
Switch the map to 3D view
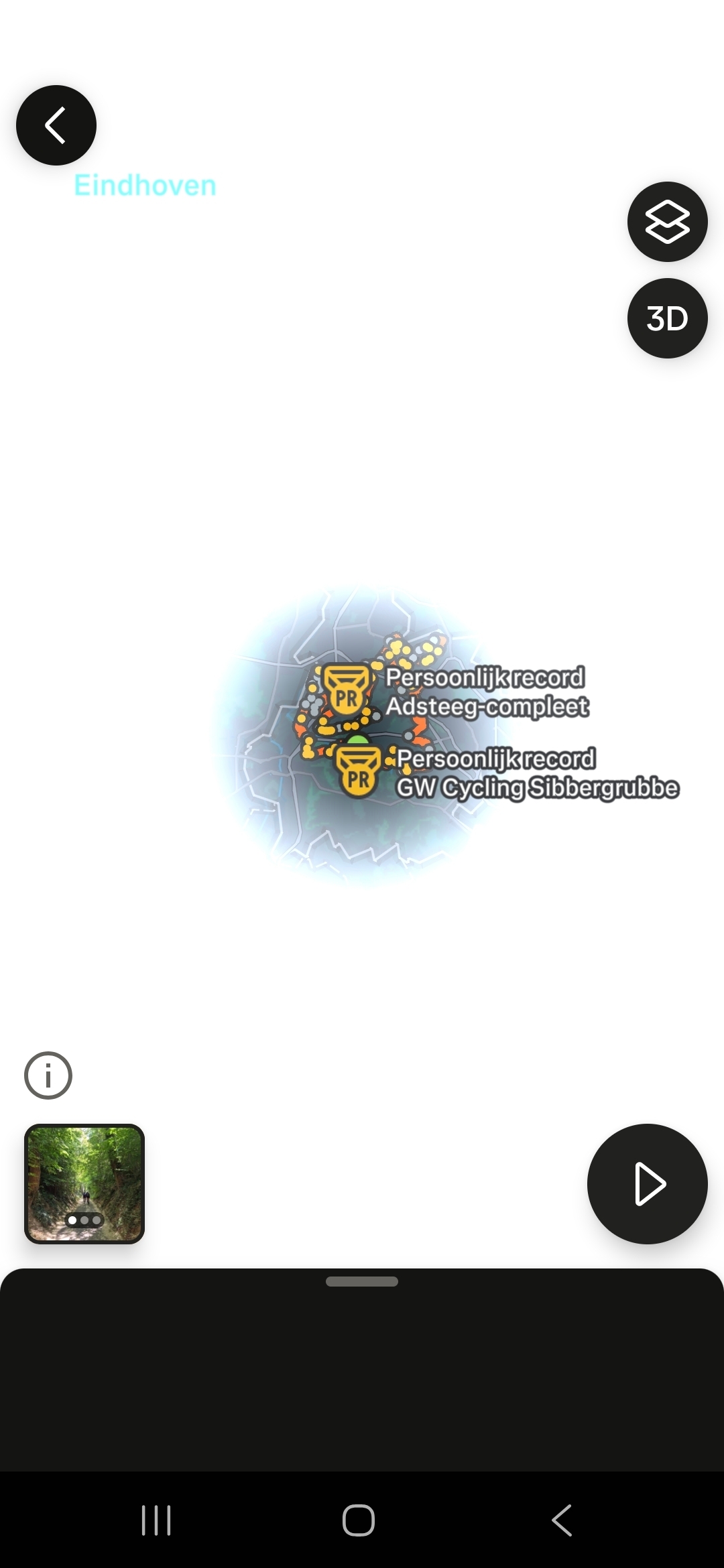667,318
